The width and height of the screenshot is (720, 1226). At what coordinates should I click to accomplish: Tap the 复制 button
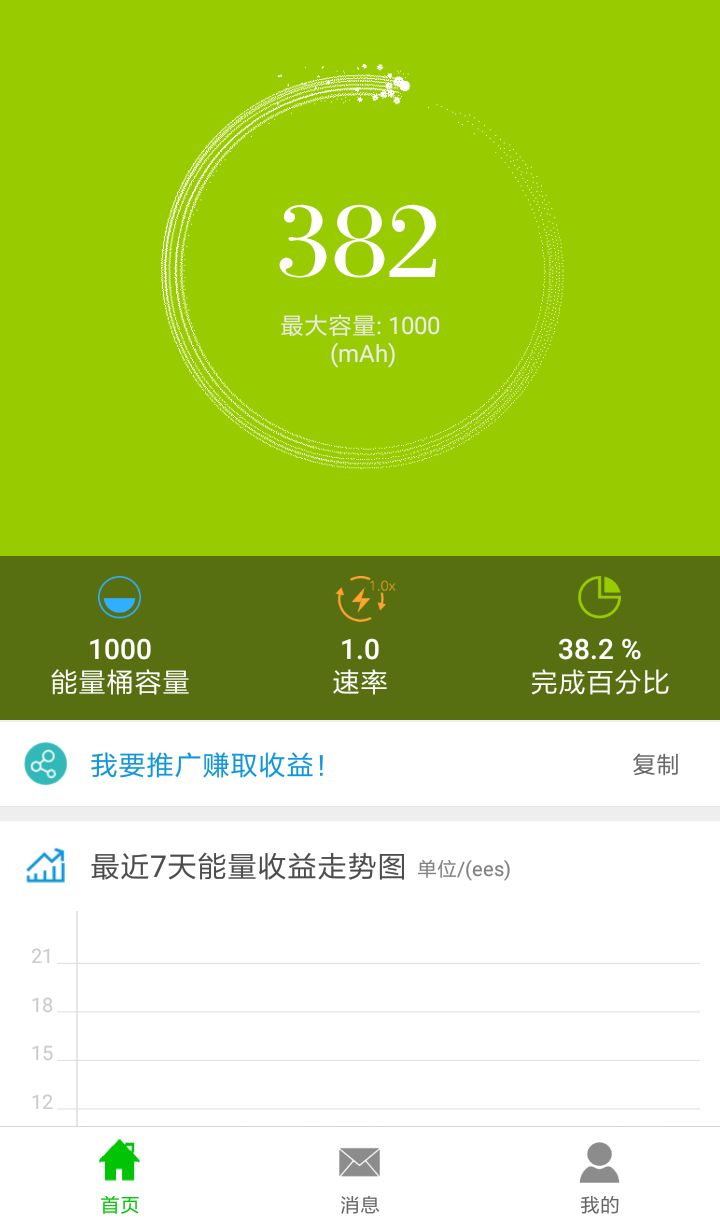point(655,765)
